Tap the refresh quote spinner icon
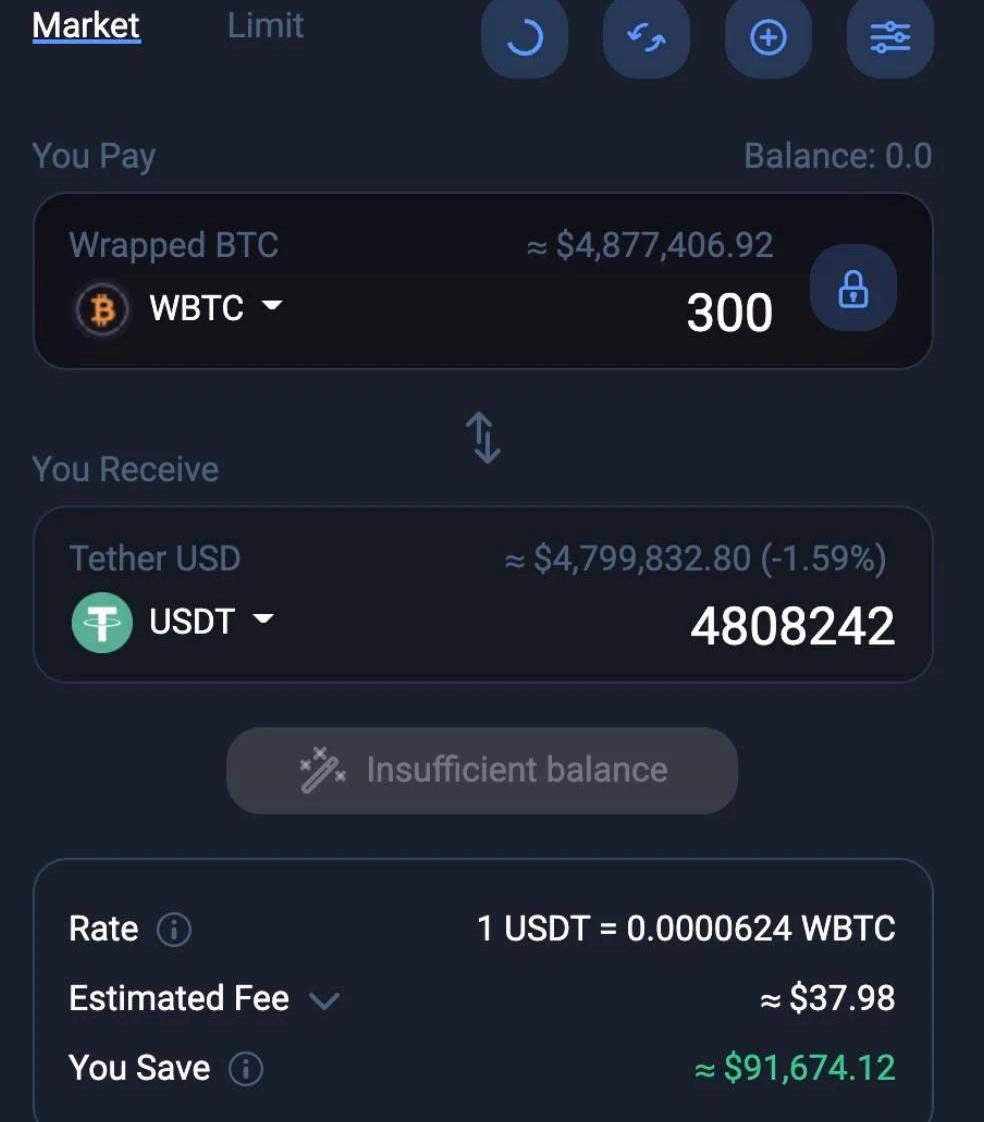 524,37
